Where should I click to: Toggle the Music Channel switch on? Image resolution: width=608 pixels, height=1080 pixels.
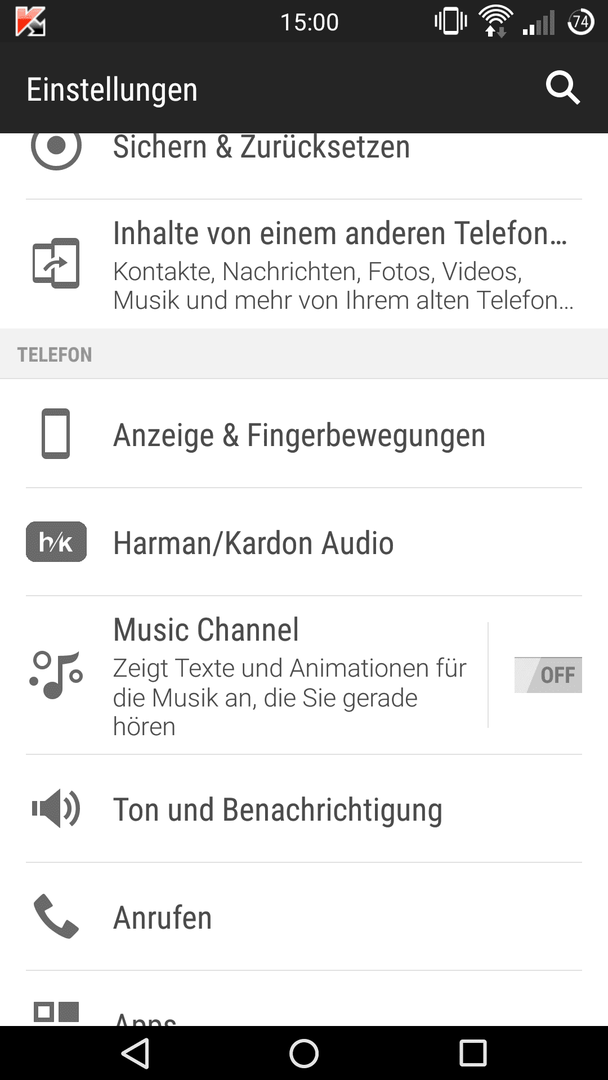tap(547, 674)
